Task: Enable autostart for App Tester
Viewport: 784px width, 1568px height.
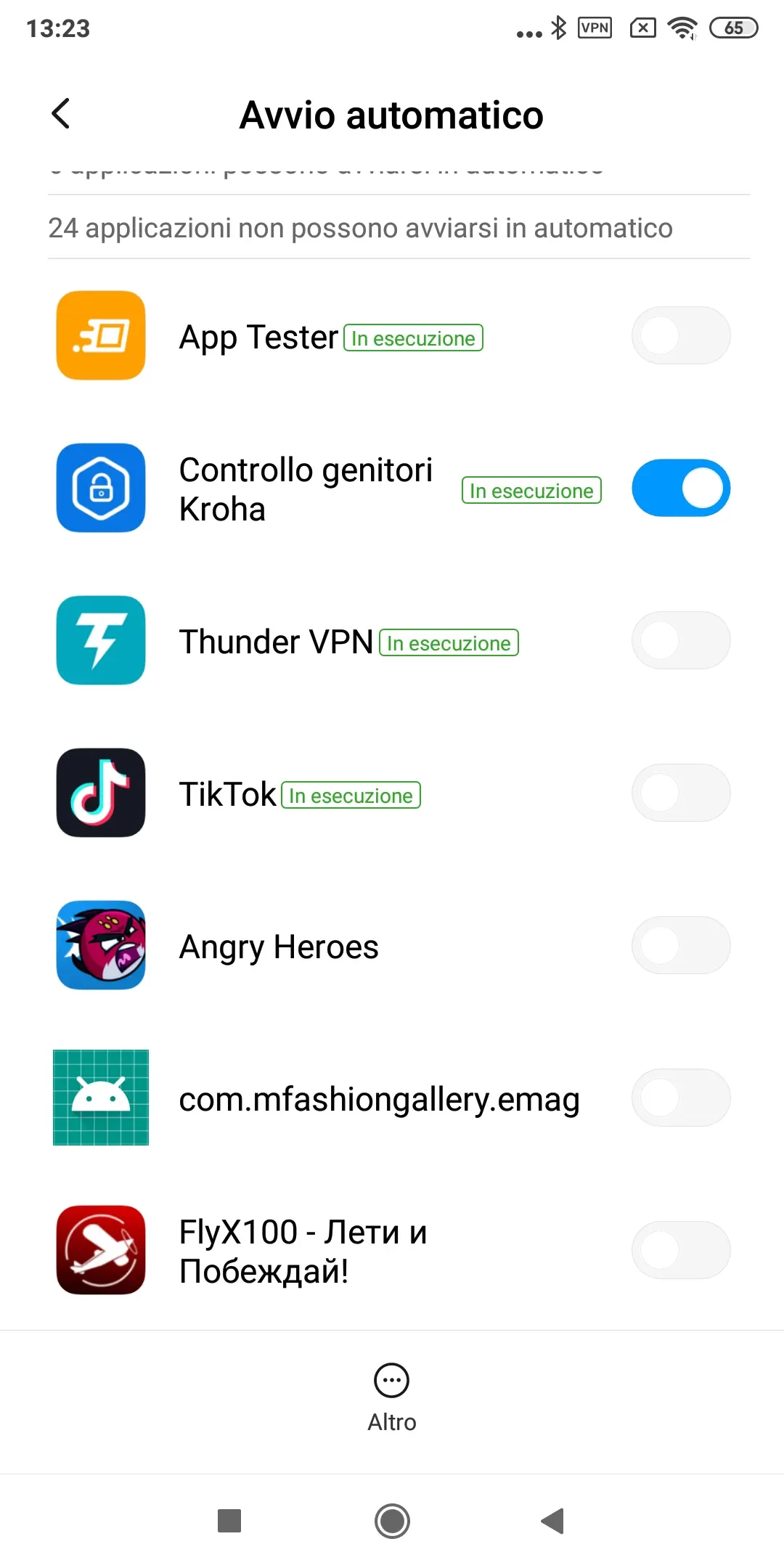Action: click(680, 336)
